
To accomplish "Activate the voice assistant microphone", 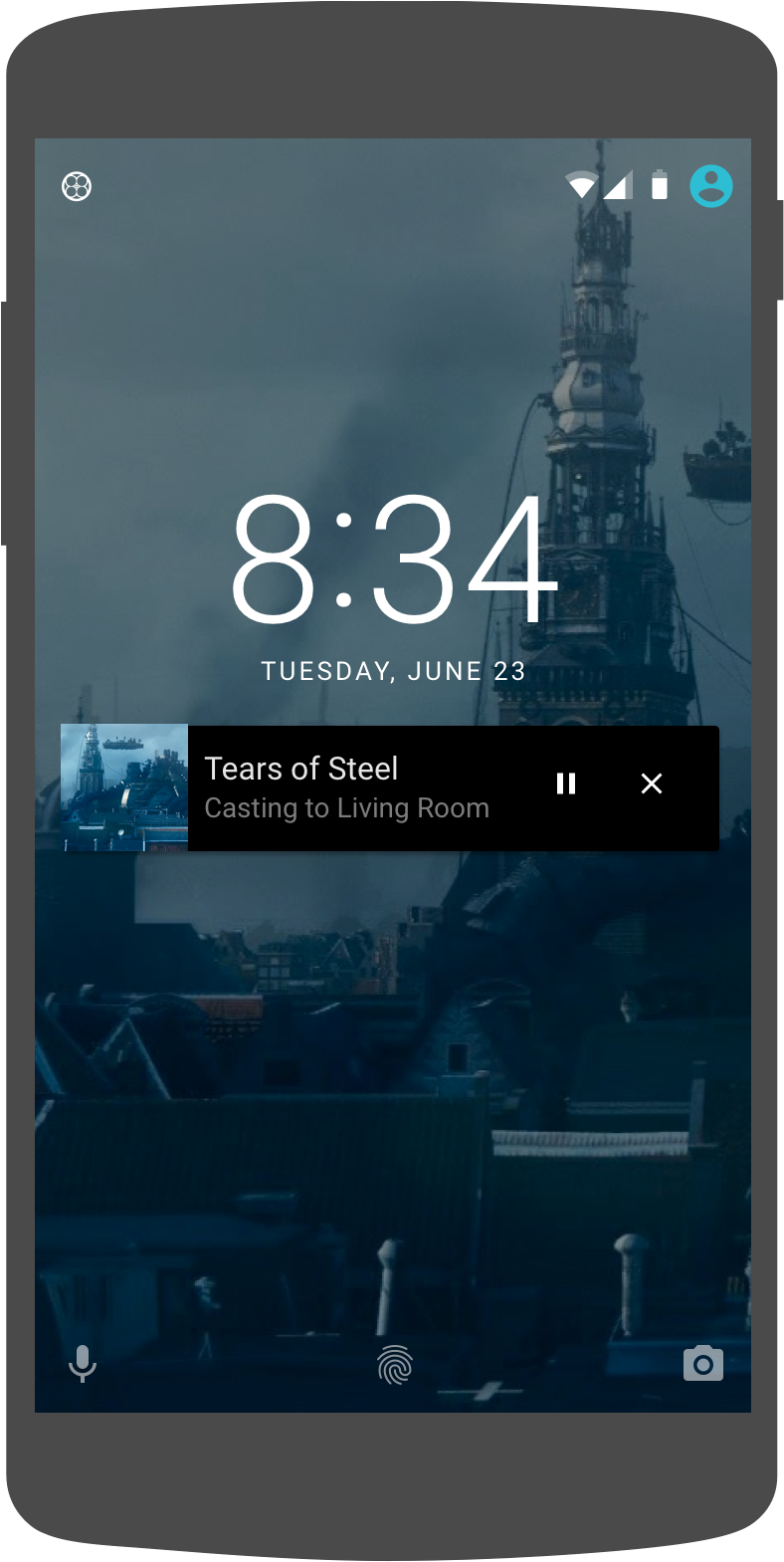I will [83, 1363].
